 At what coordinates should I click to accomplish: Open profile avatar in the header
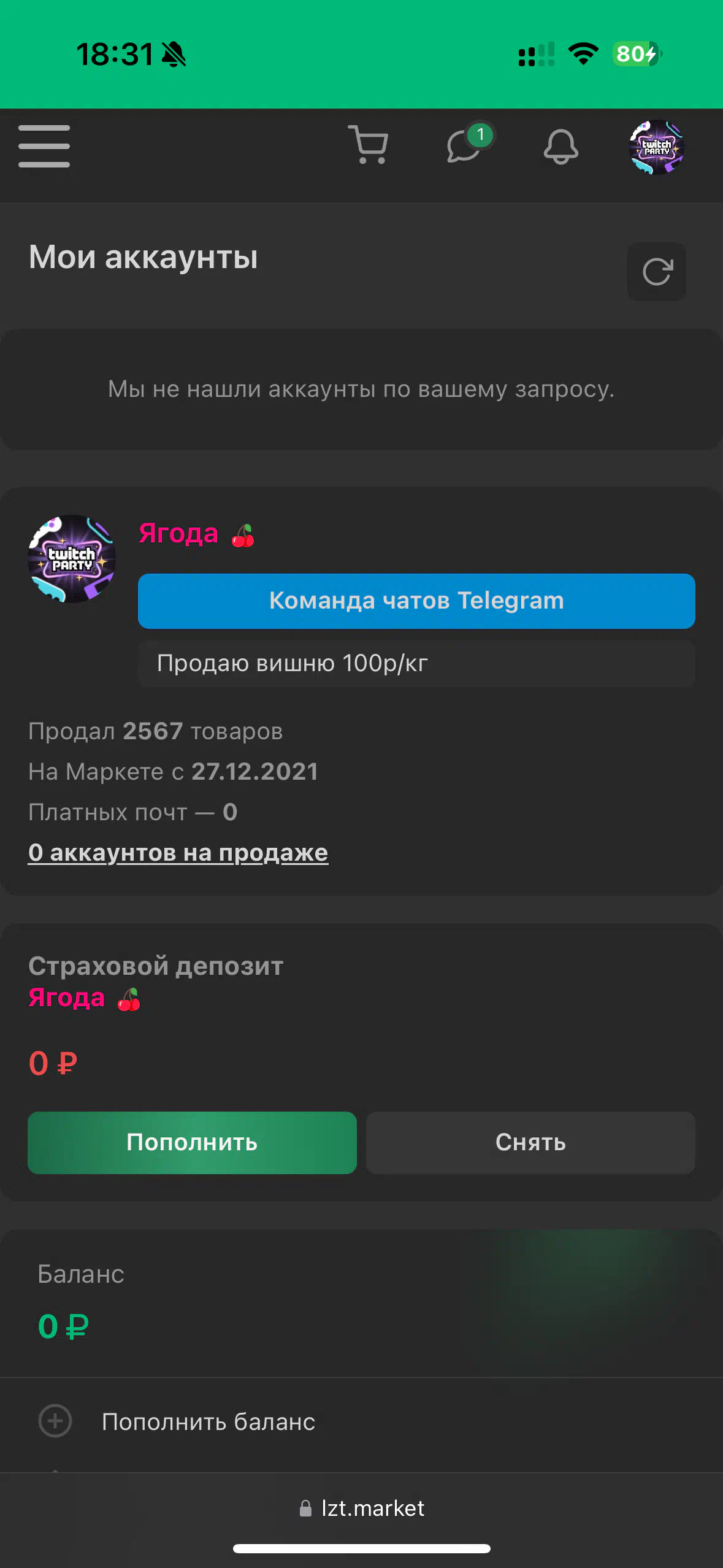[x=656, y=147]
